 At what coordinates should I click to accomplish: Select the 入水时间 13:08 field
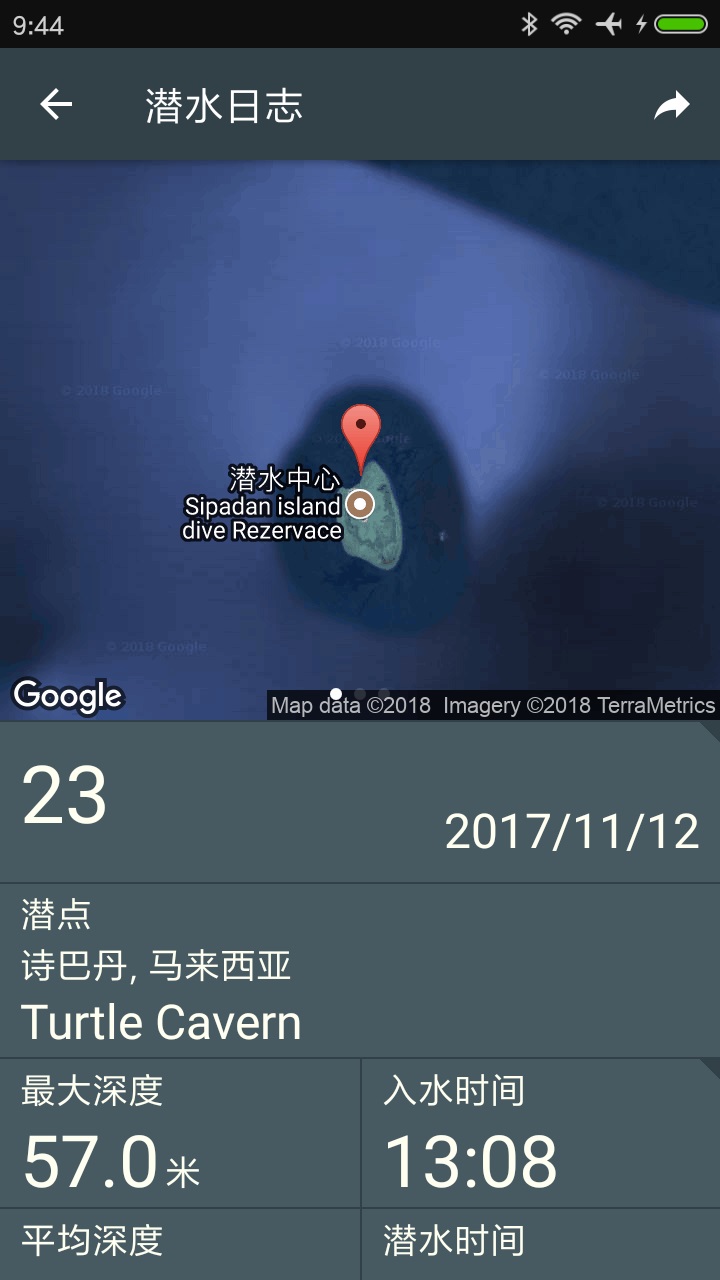(540, 1133)
